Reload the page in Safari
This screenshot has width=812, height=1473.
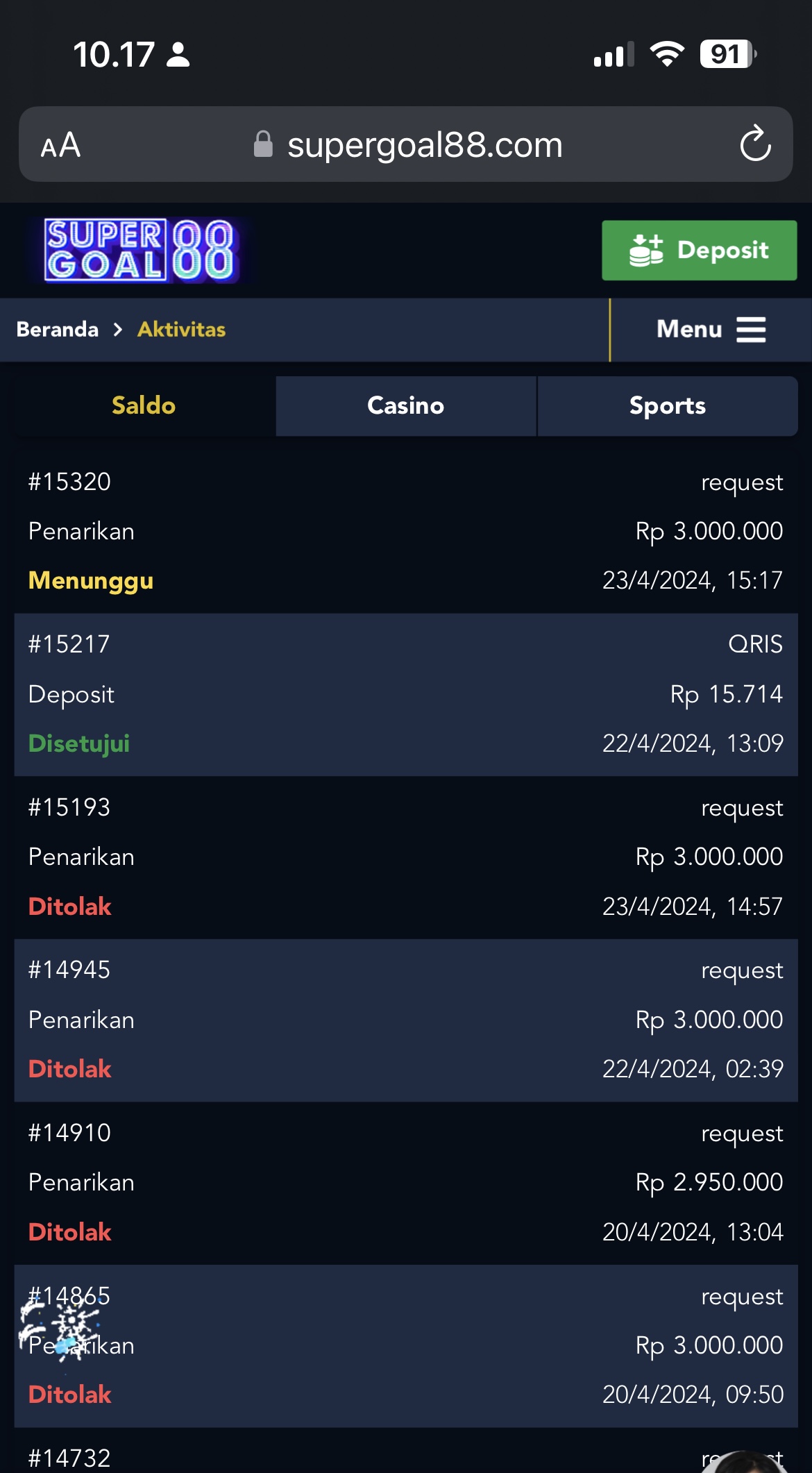[755, 144]
